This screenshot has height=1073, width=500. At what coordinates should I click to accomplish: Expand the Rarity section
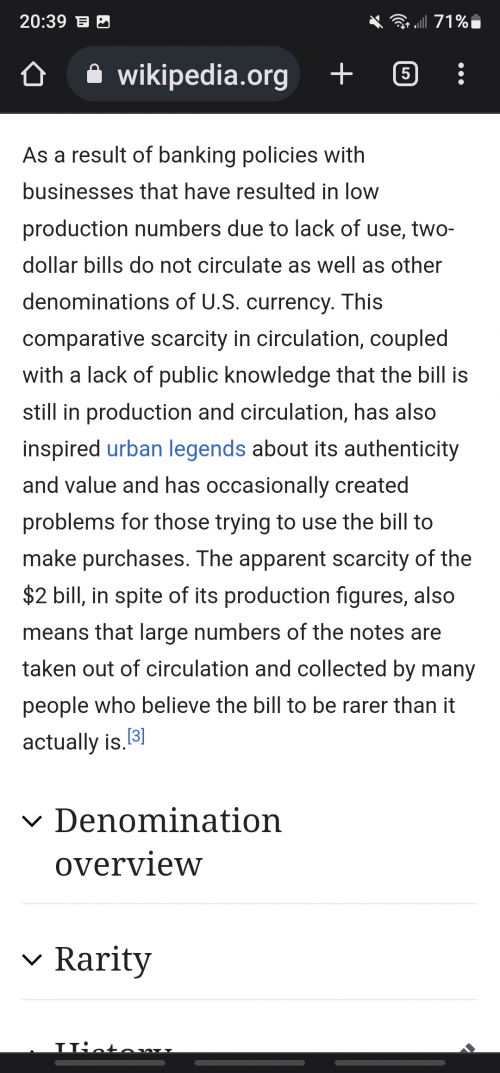point(250,959)
